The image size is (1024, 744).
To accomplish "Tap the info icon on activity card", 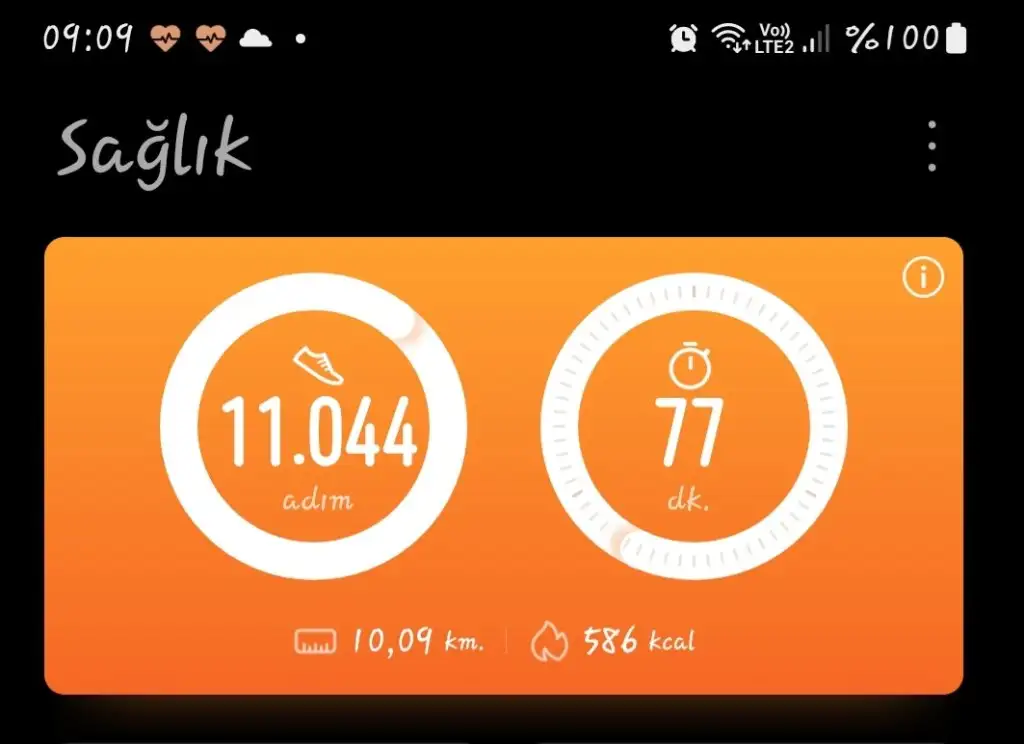I will (922, 278).
